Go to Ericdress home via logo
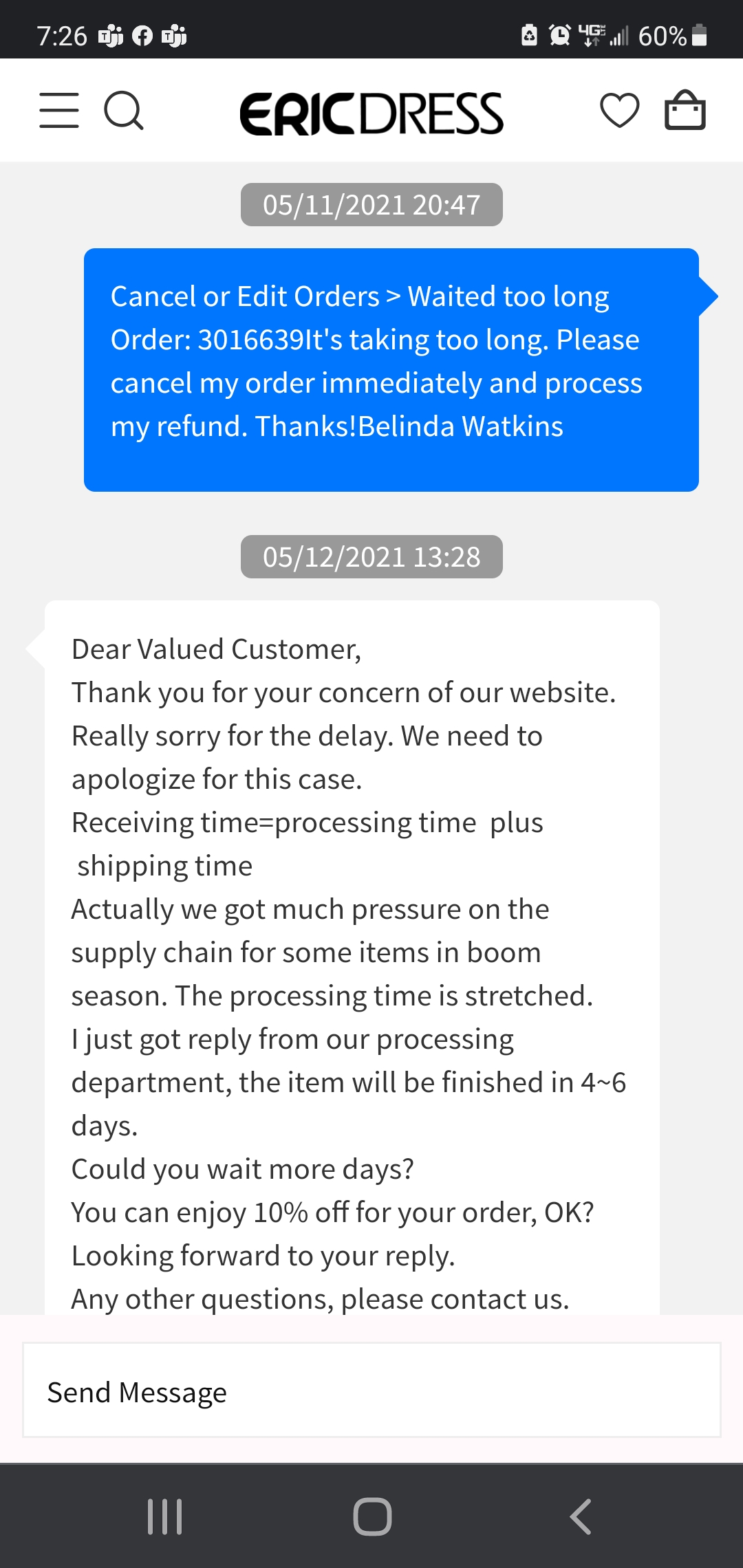This screenshot has height=1568, width=743. (371, 113)
